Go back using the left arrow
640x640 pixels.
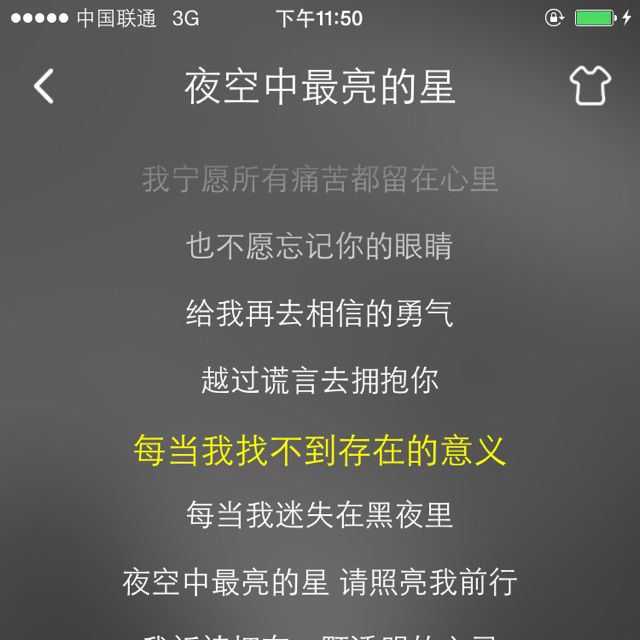point(43,87)
